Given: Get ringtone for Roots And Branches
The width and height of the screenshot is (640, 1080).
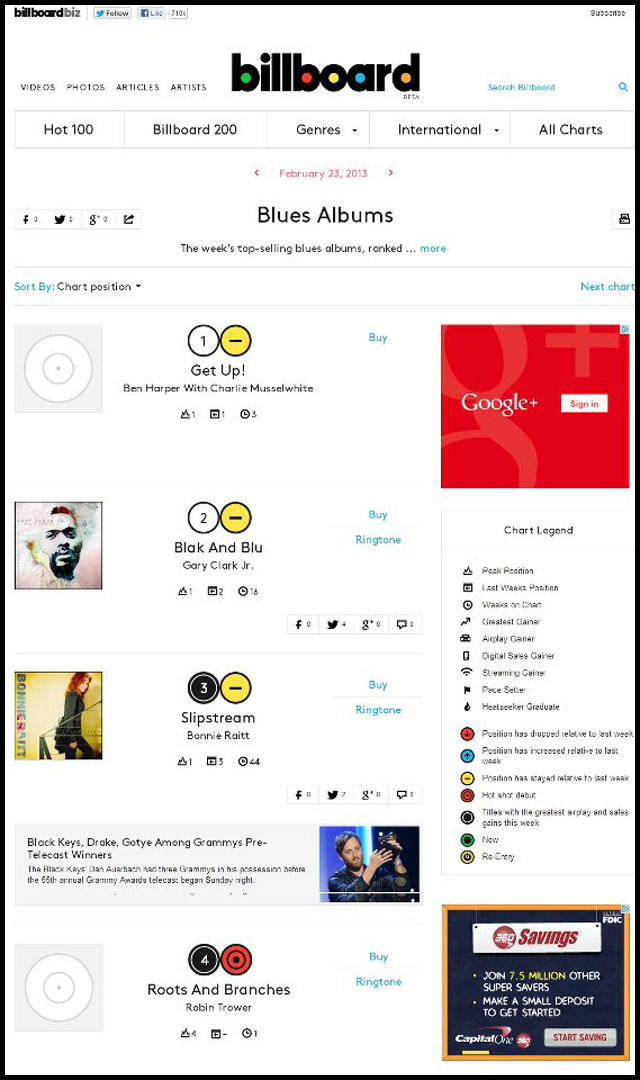Looking at the screenshot, I should (x=379, y=982).
